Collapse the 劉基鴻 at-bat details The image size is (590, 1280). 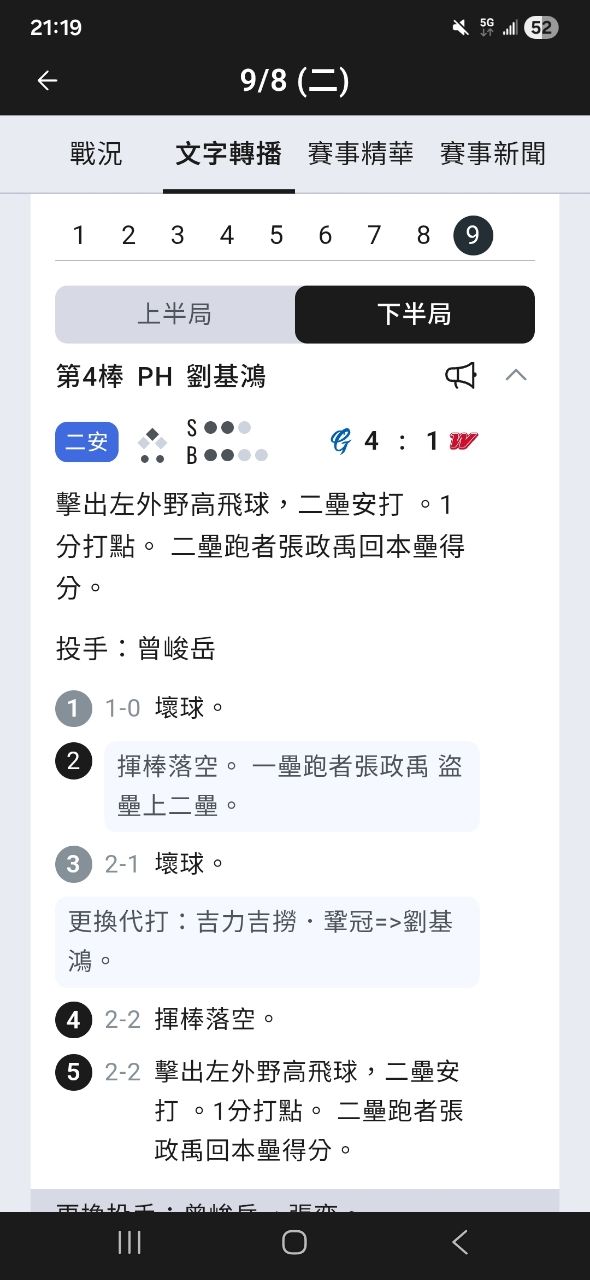pyautogui.click(x=516, y=376)
